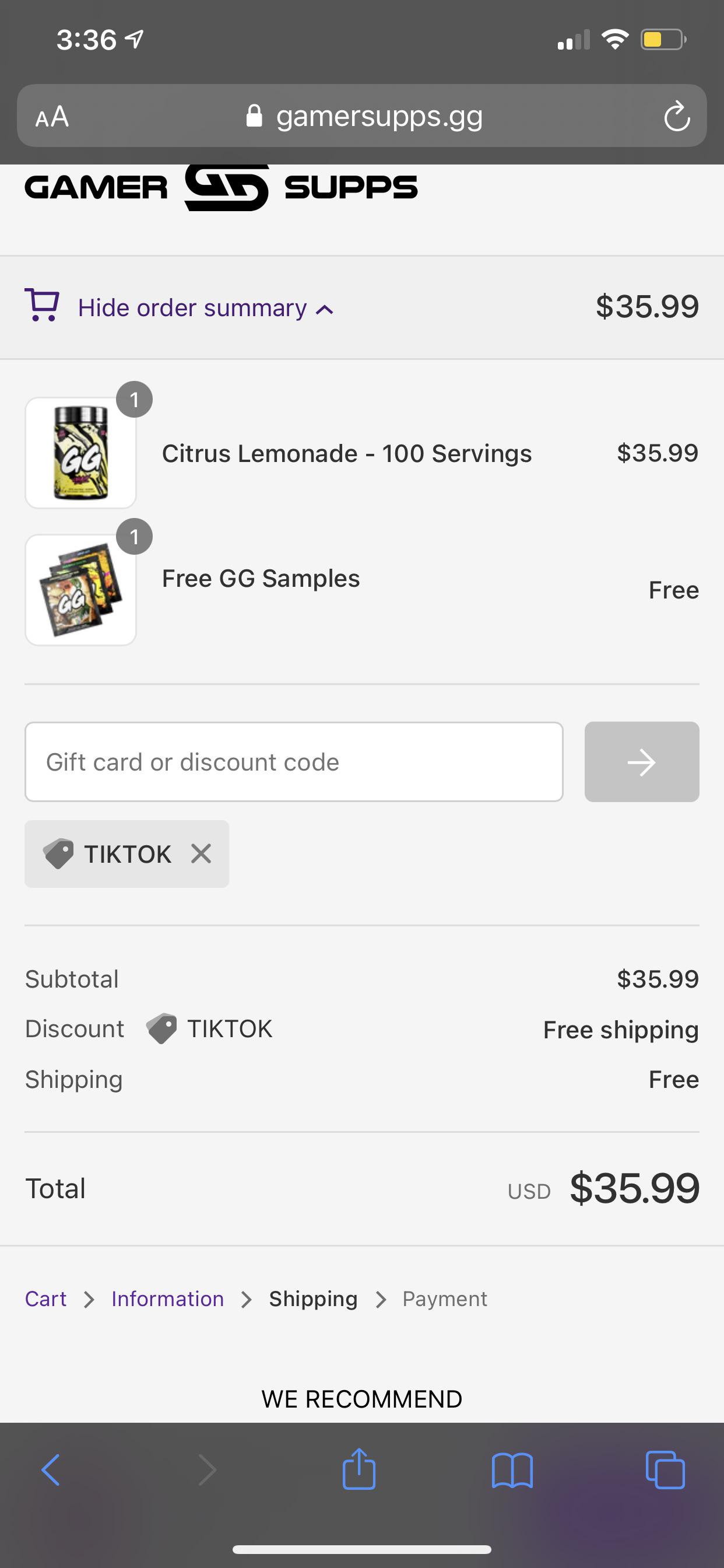Tap the reload page icon
This screenshot has height=1568, width=724.
click(x=677, y=116)
